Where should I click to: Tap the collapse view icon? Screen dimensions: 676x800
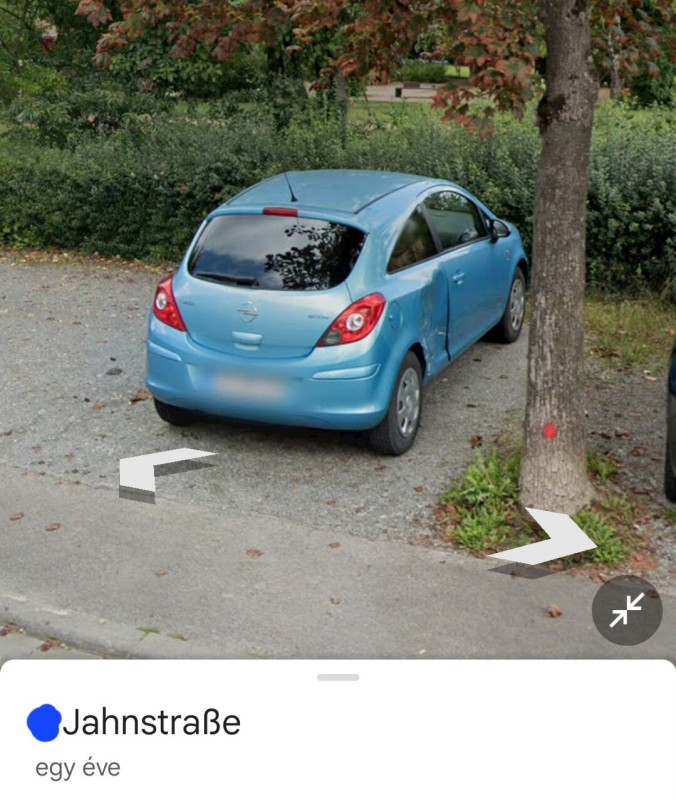[x=627, y=609]
